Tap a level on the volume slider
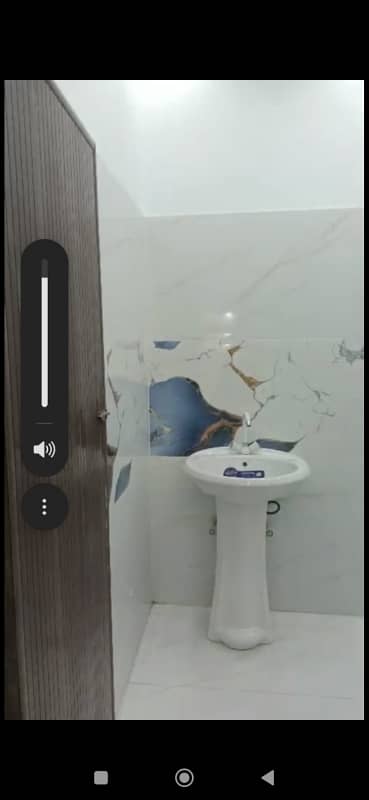 pyautogui.click(x=44, y=333)
